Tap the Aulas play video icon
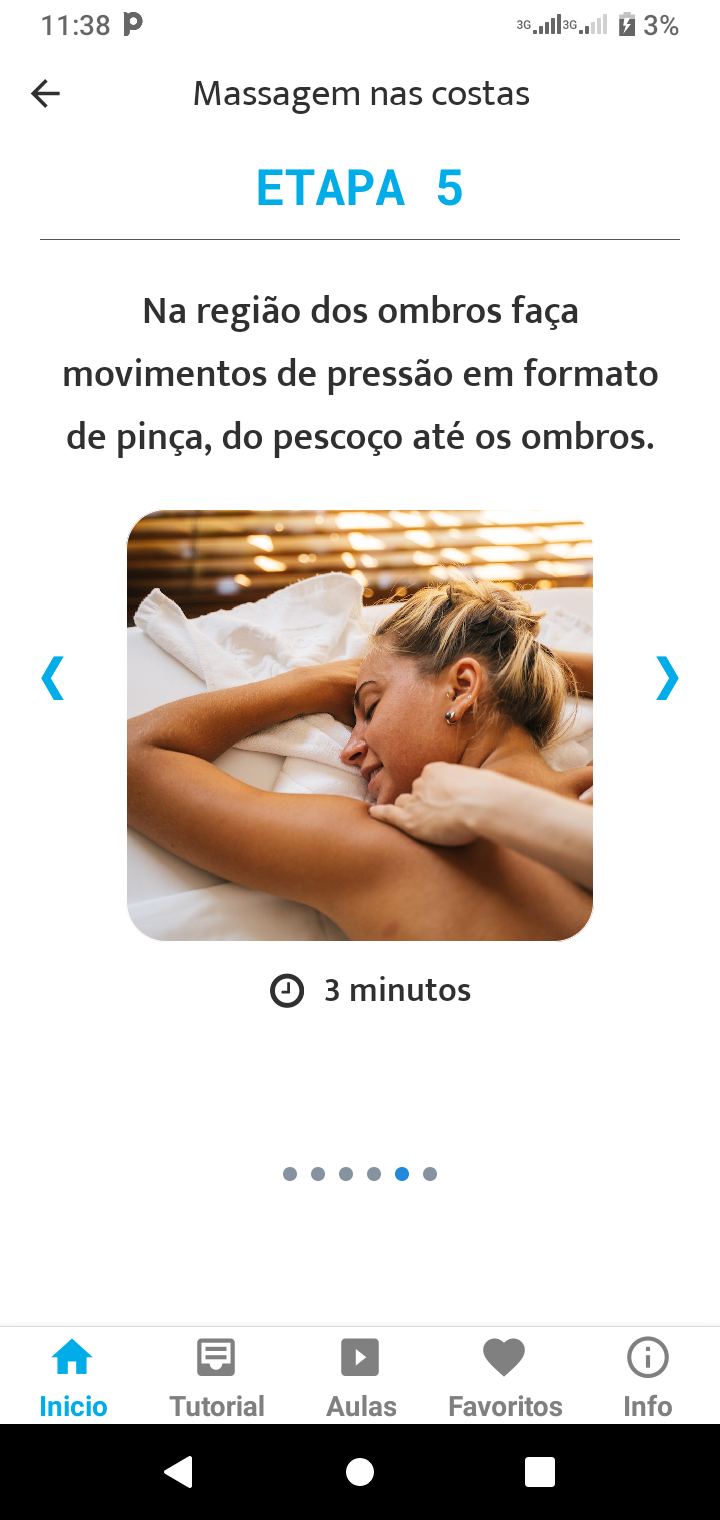 coord(360,1358)
